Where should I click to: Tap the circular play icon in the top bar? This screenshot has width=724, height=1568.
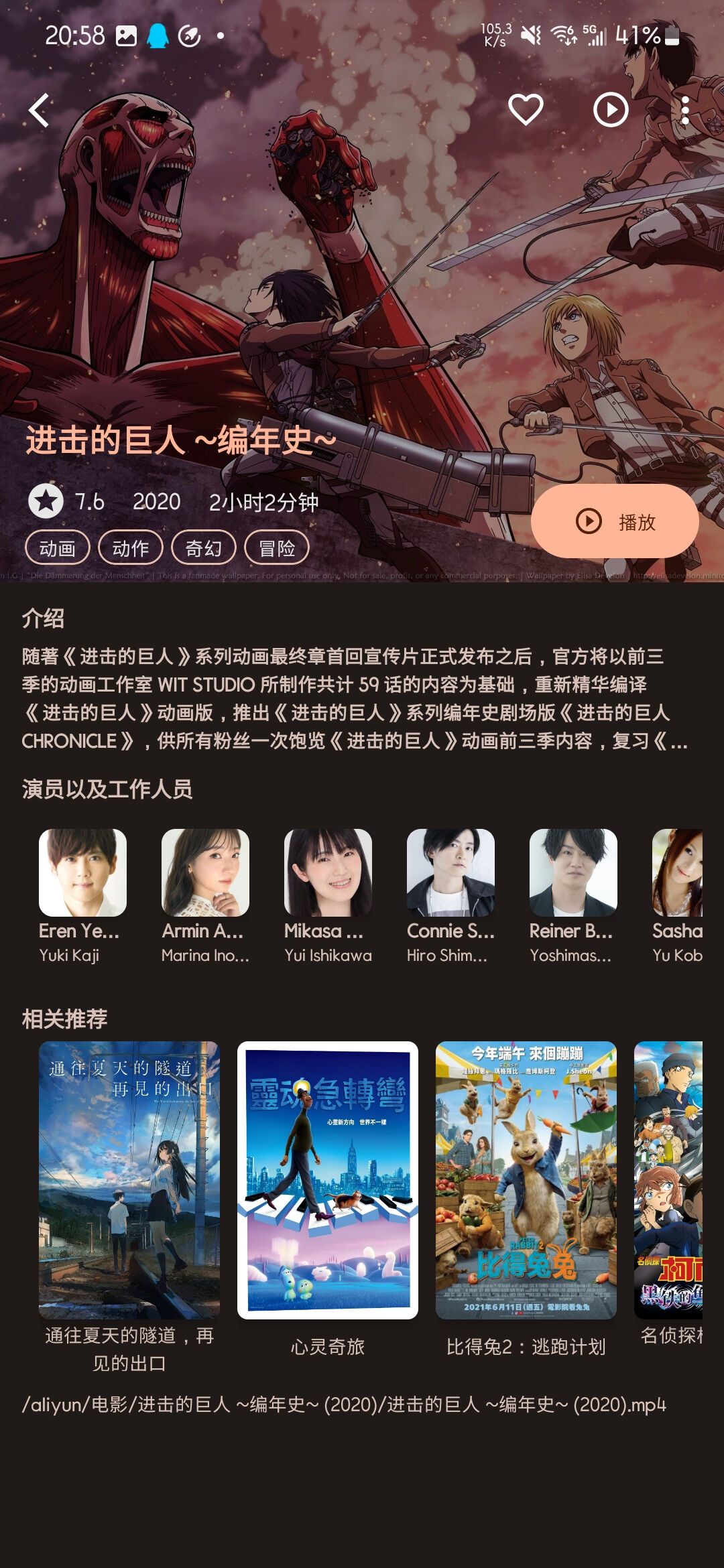[x=611, y=110]
